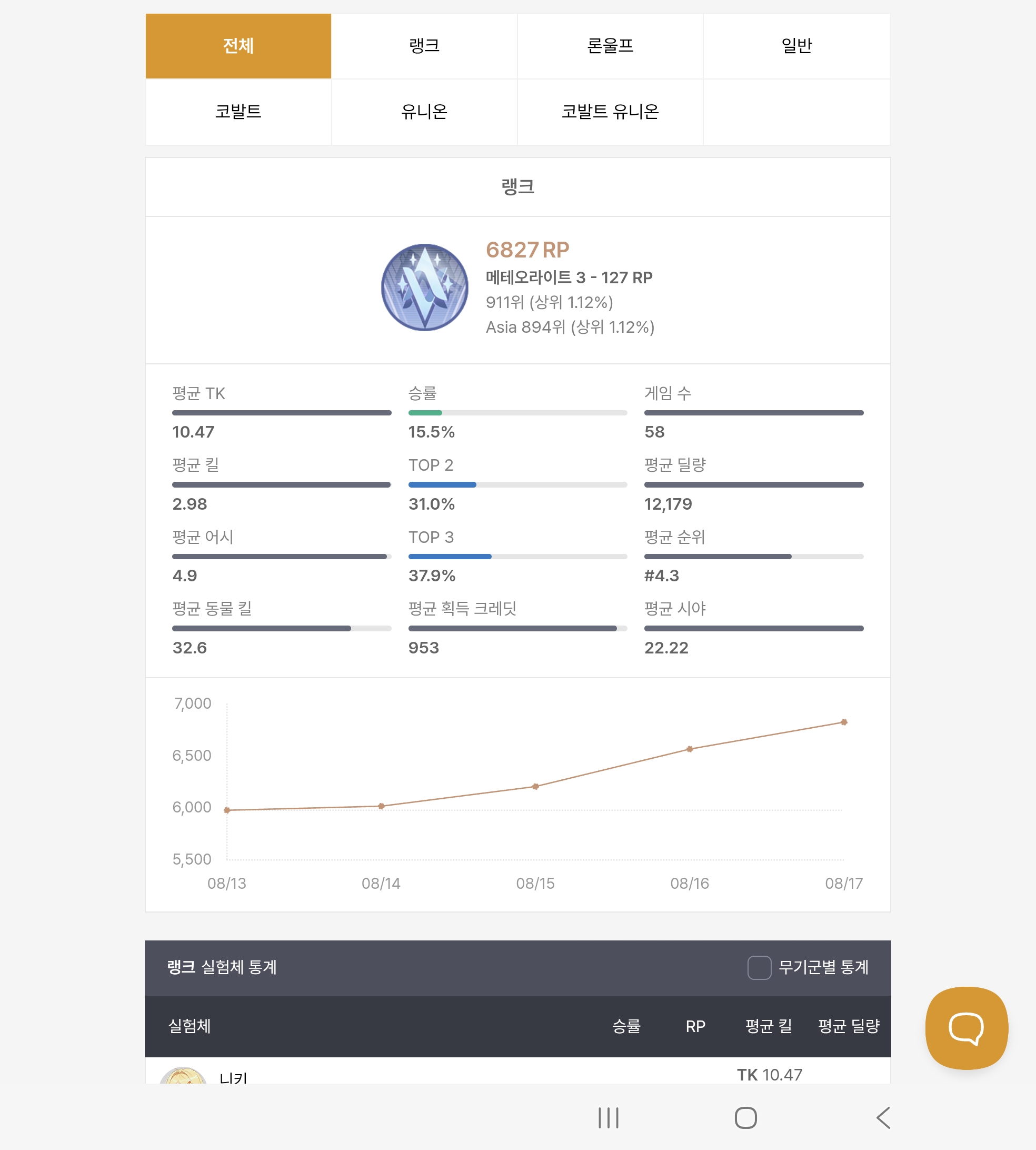1036x1150 pixels.
Task: Open the orange chat support button
Action: (967, 1028)
